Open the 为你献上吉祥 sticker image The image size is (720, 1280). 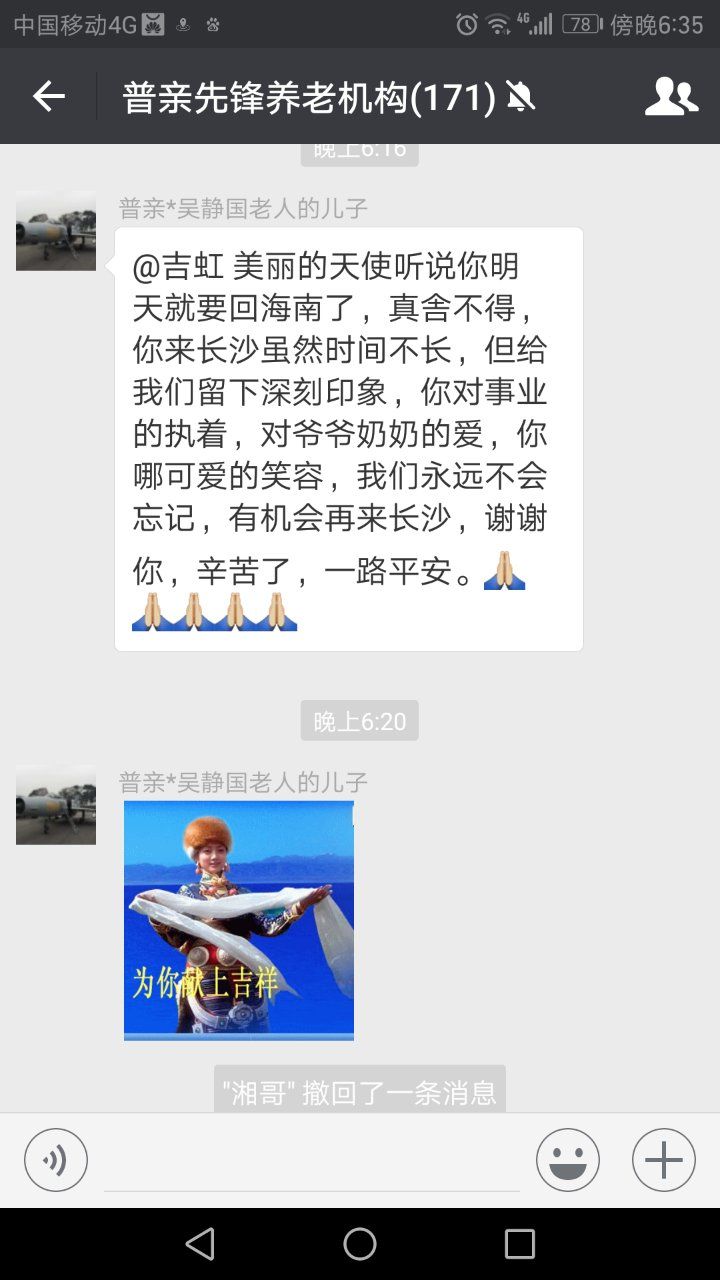point(239,920)
